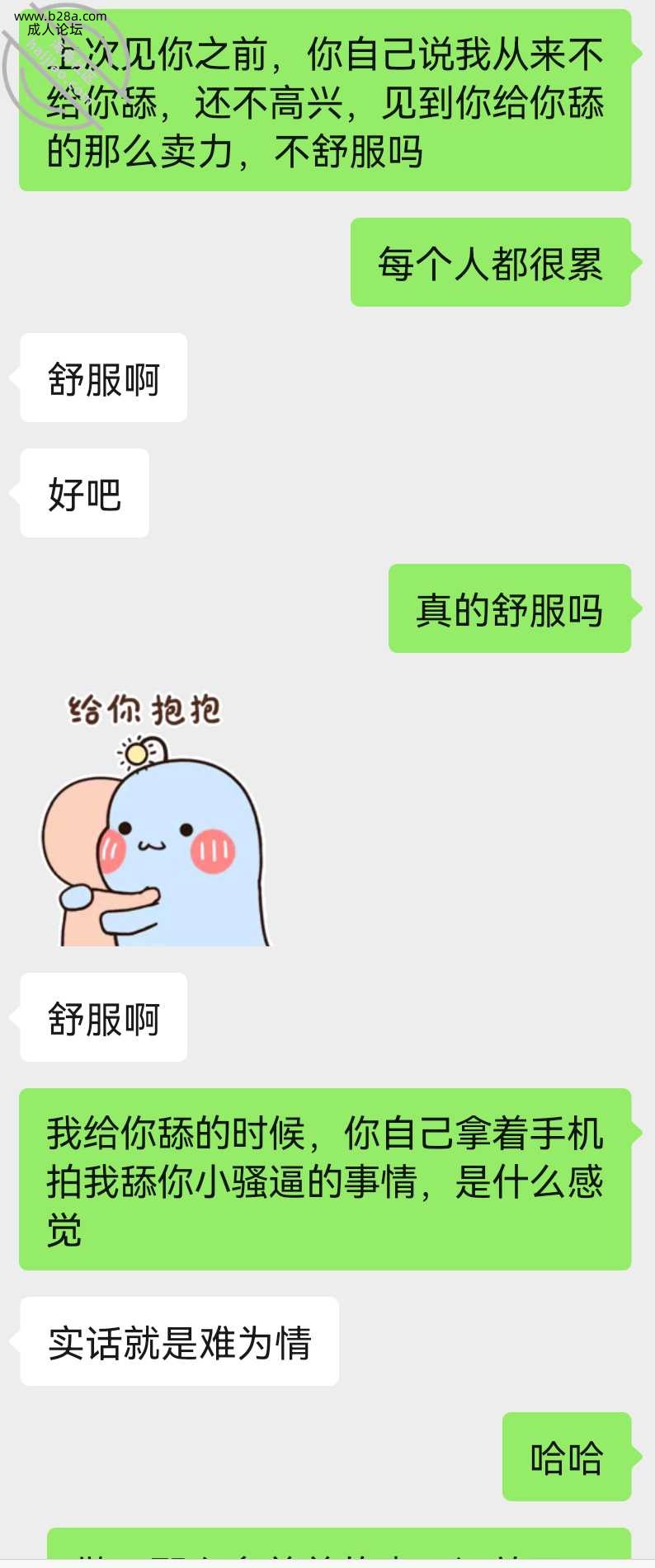Click the second 舒服啊 reply bubble
This screenshot has height=1568, width=655.
coord(103,1018)
